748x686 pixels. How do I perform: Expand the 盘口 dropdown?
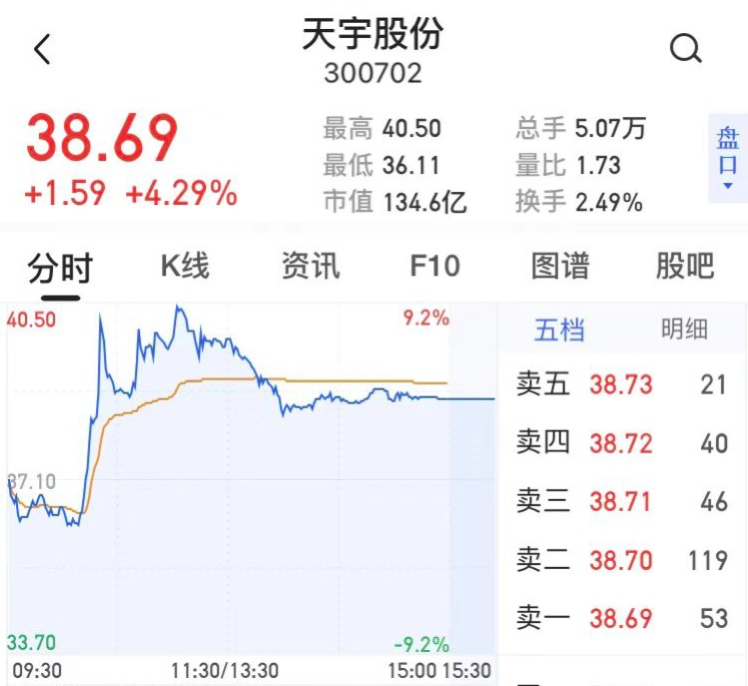[x=727, y=160]
